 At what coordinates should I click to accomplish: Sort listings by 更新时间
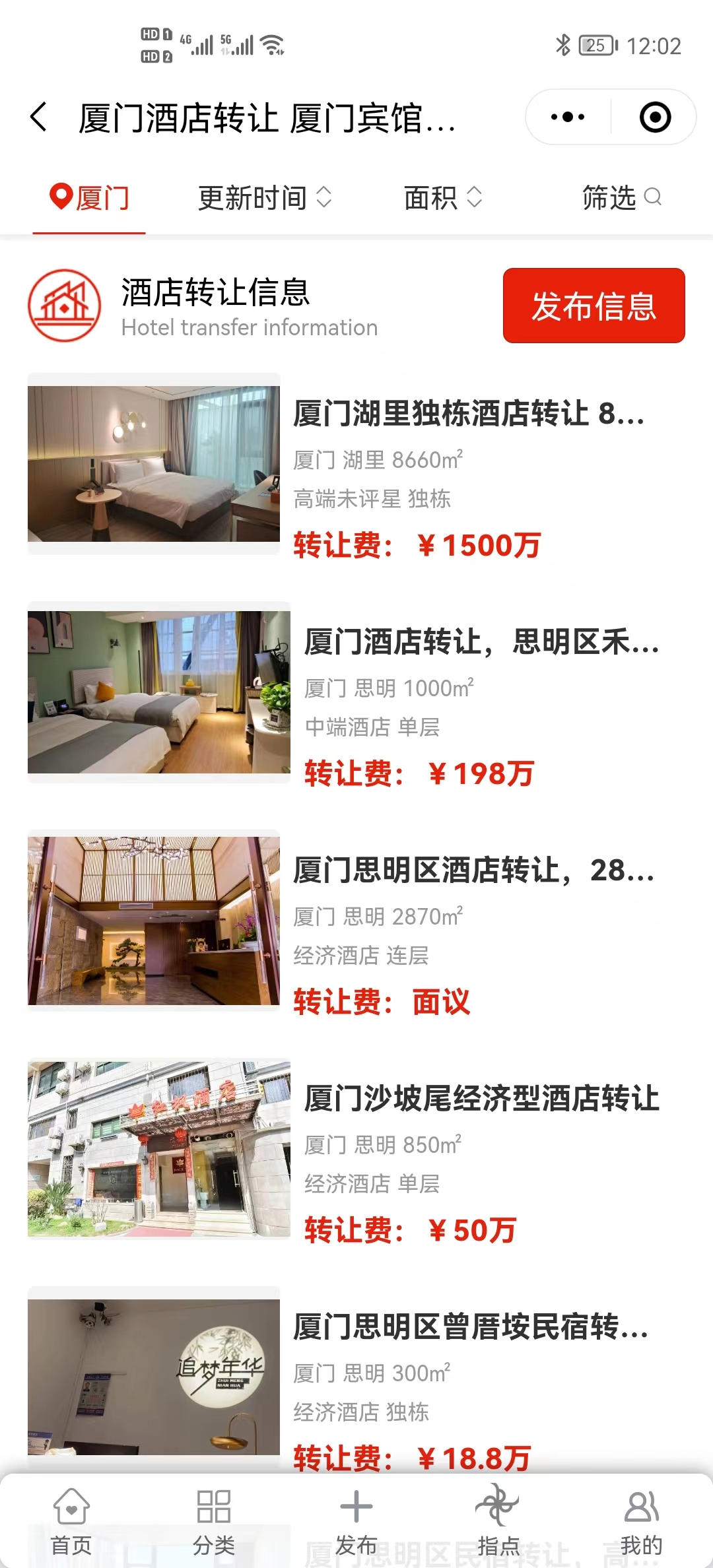(264, 198)
